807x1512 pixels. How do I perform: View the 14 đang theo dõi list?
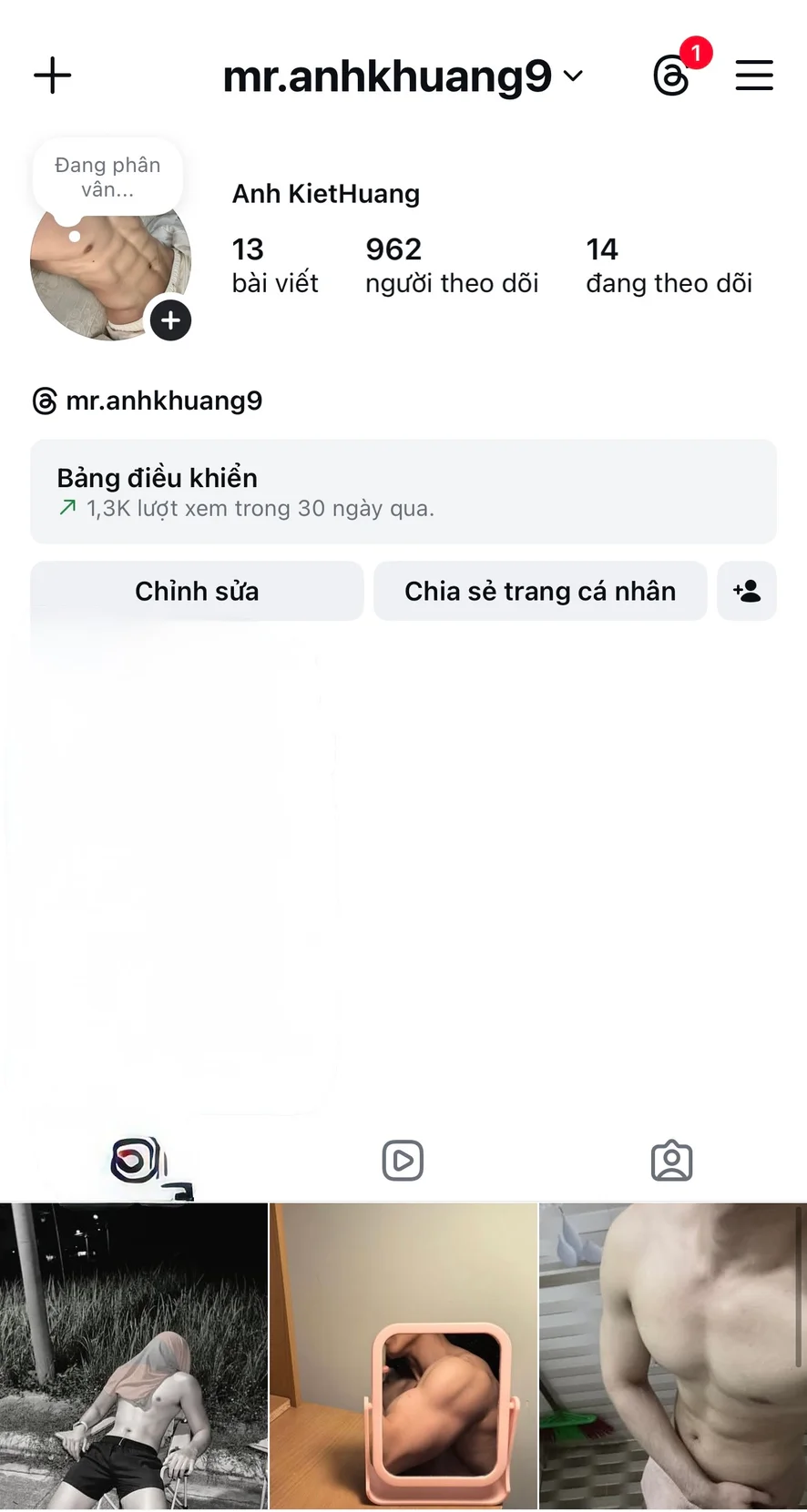point(668,265)
